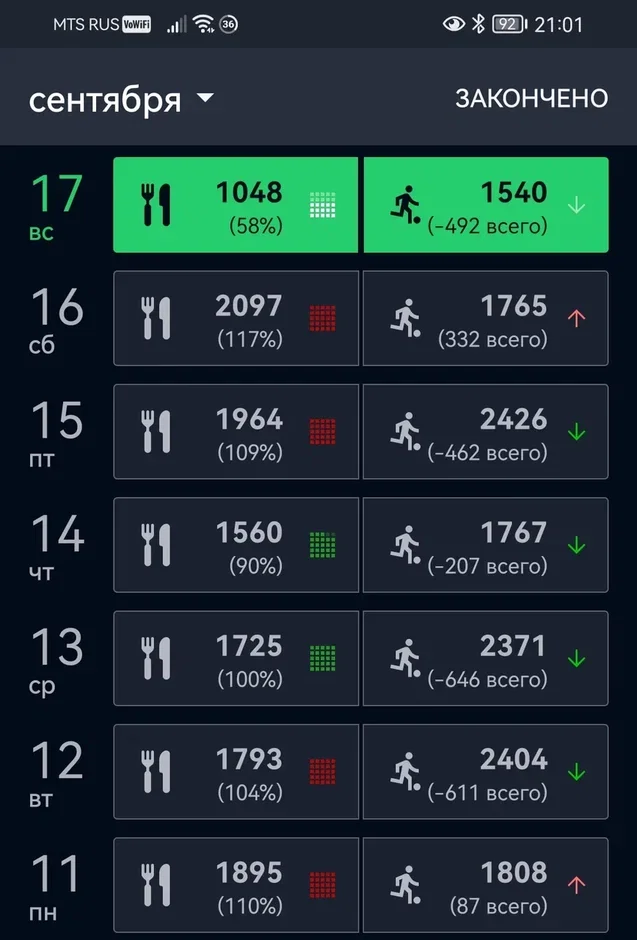Open activity card showing 1540 burned
Viewport: 637px width, 940px height.
click(485, 205)
